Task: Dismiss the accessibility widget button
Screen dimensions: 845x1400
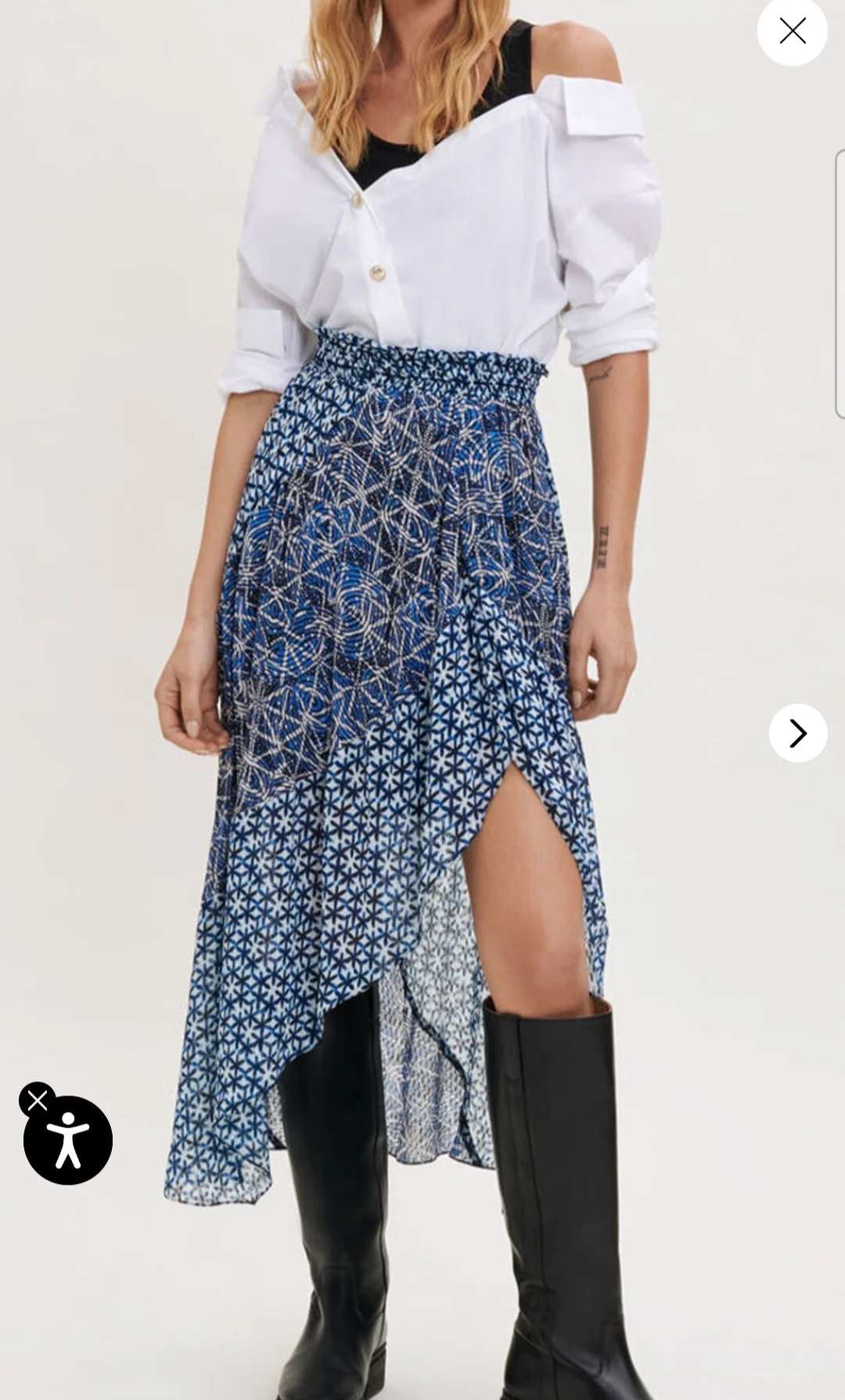Action: [x=37, y=1100]
